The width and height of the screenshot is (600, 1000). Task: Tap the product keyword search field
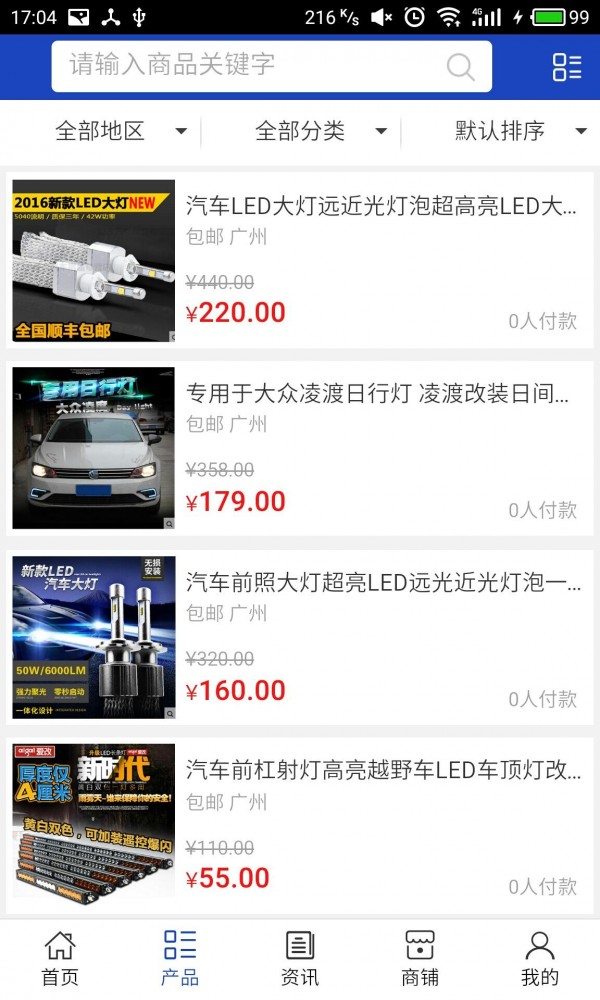(x=250, y=66)
